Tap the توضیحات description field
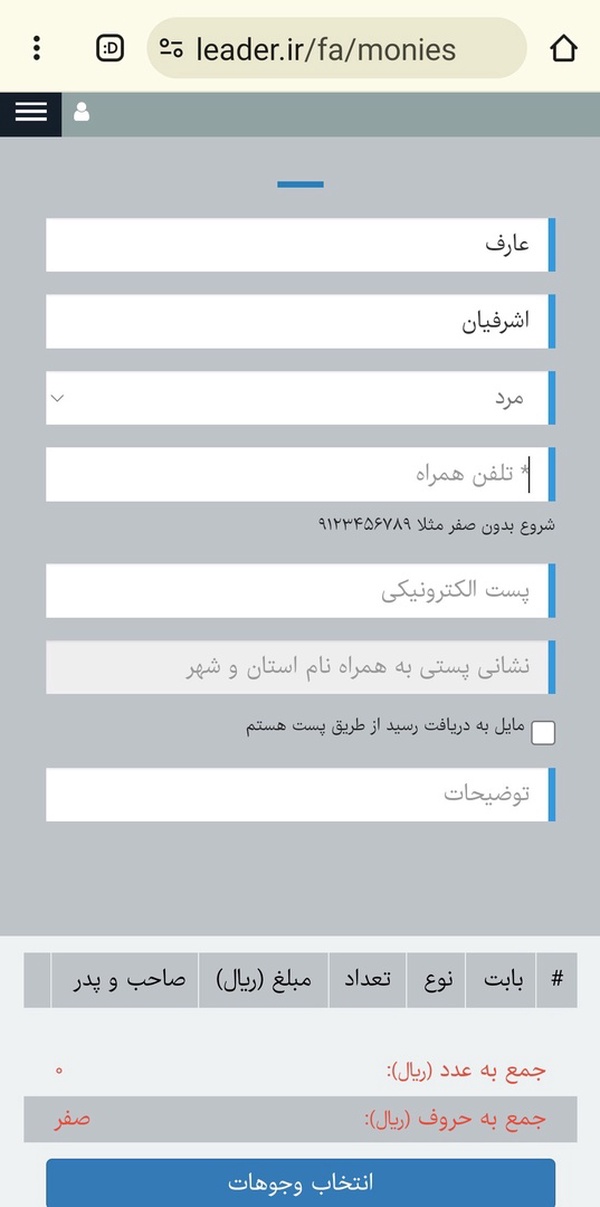This screenshot has width=600, height=1207. click(300, 794)
